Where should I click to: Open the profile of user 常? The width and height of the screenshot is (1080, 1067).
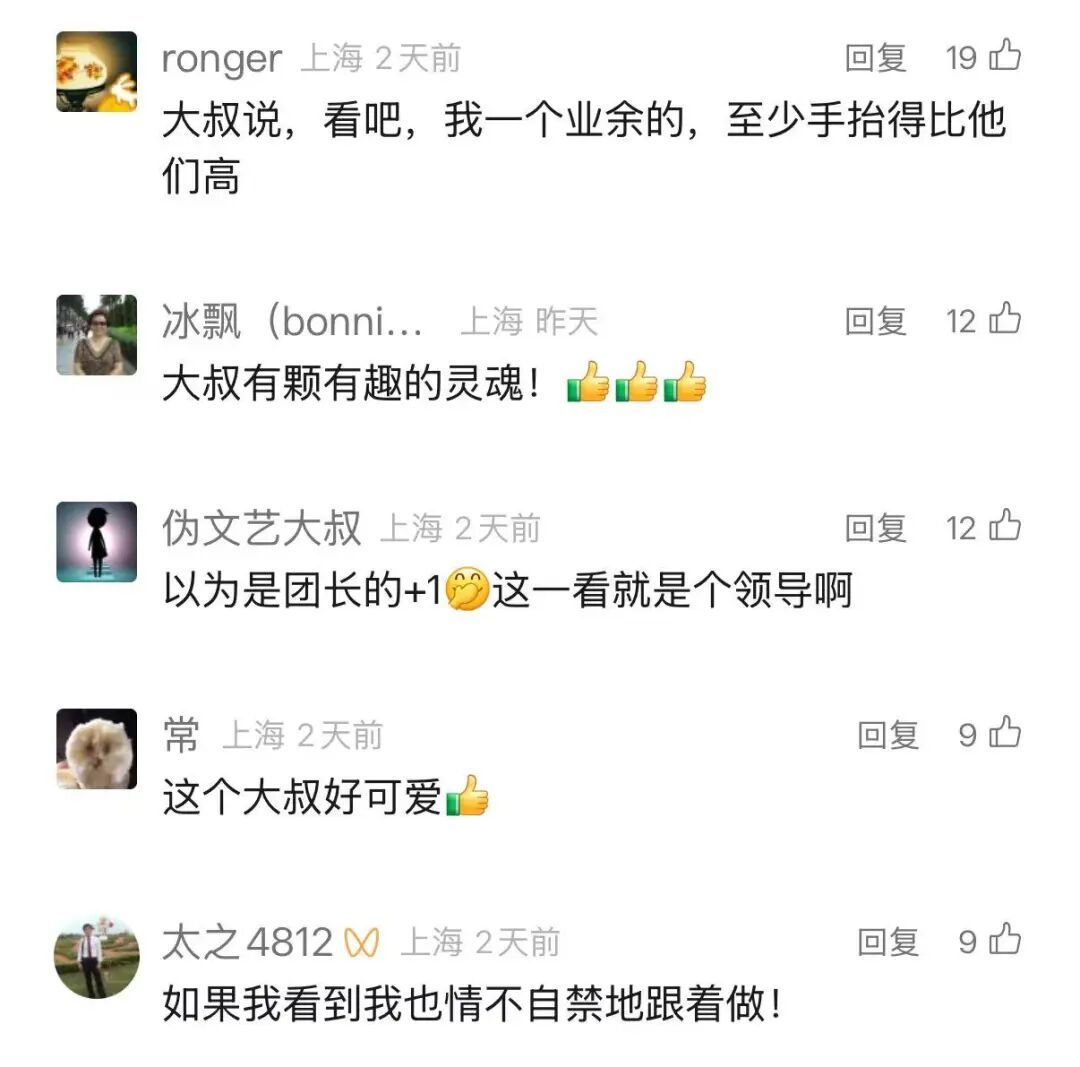pyautogui.click(x=96, y=749)
